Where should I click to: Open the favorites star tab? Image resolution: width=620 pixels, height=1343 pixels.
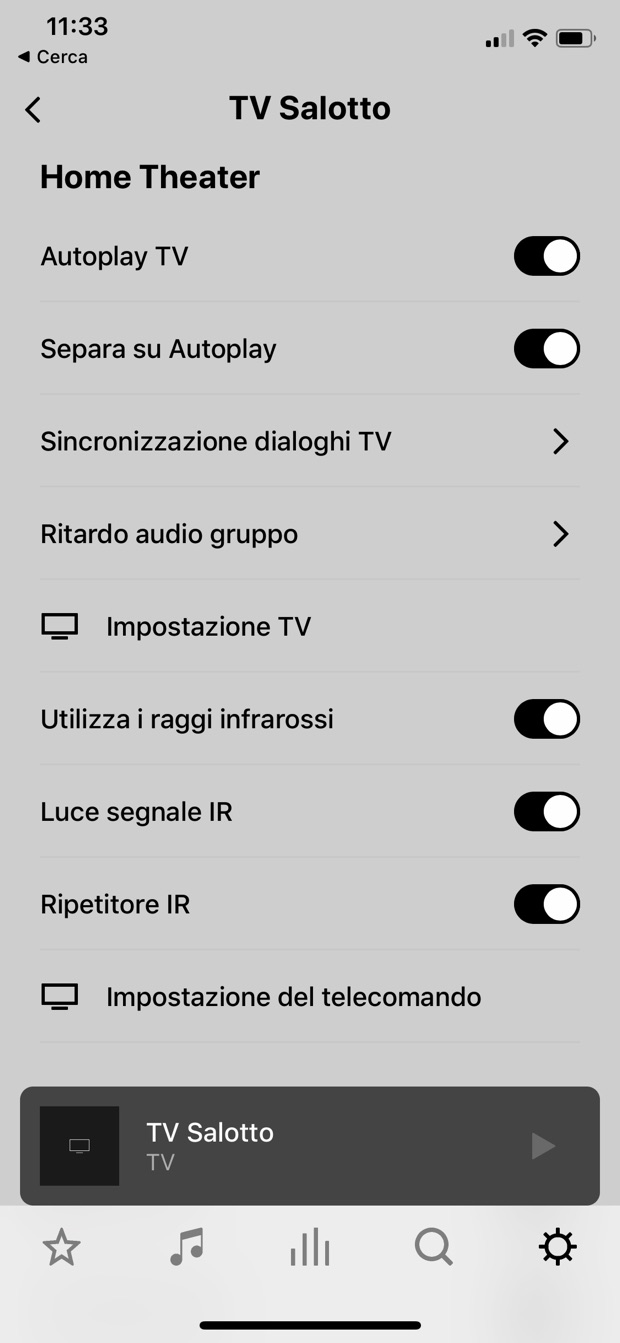click(62, 1247)
